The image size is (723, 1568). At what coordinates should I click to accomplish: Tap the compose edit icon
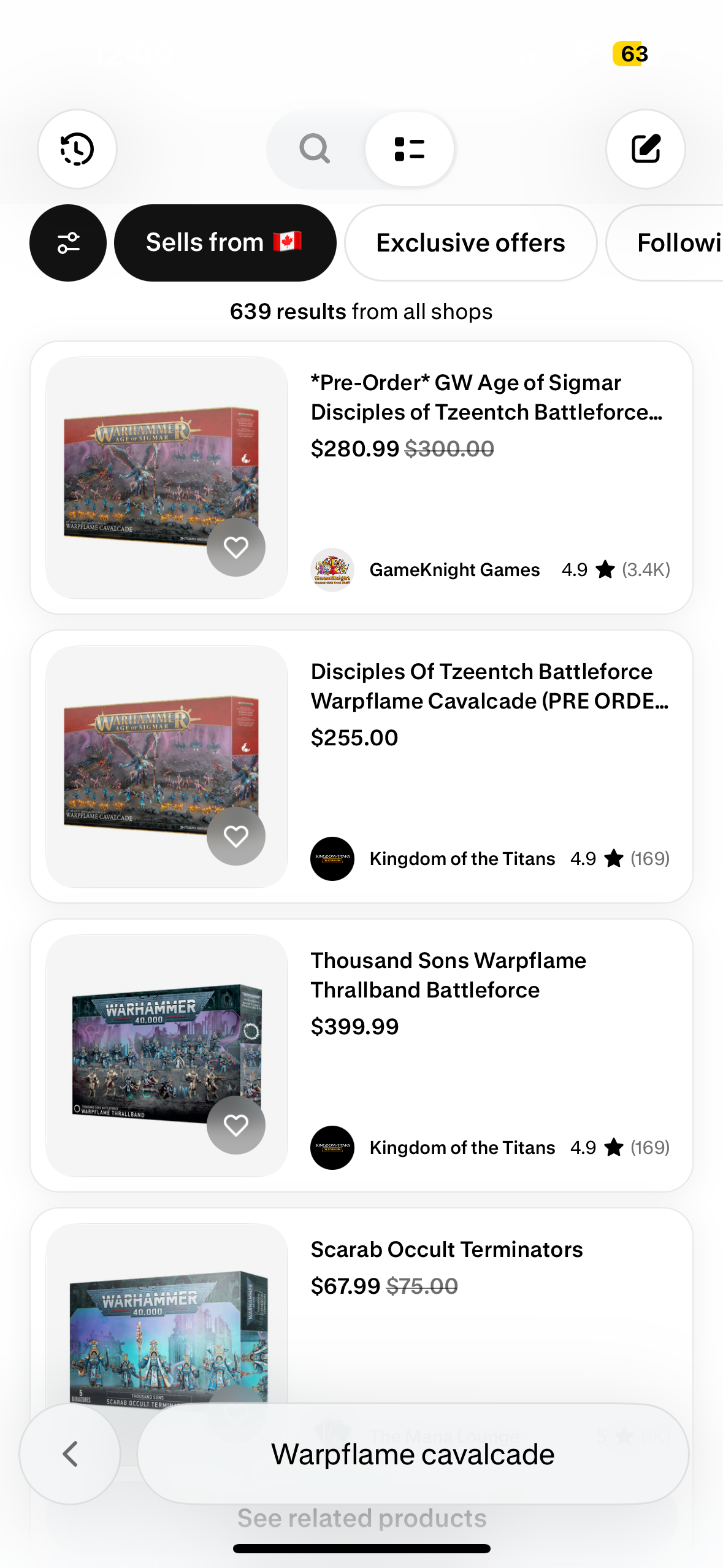pyautogui.click(x=646, y=149)
